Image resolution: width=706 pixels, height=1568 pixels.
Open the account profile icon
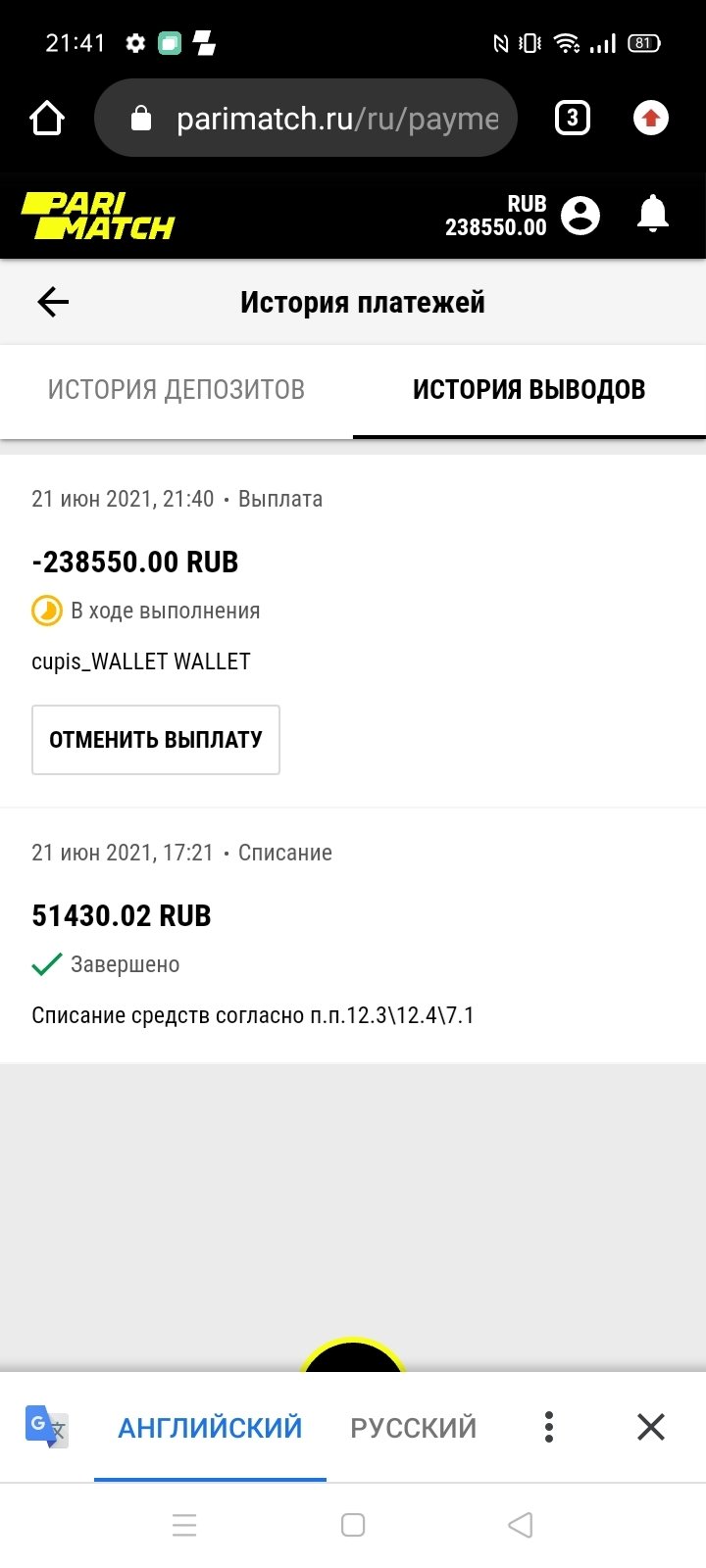(580, 215)
